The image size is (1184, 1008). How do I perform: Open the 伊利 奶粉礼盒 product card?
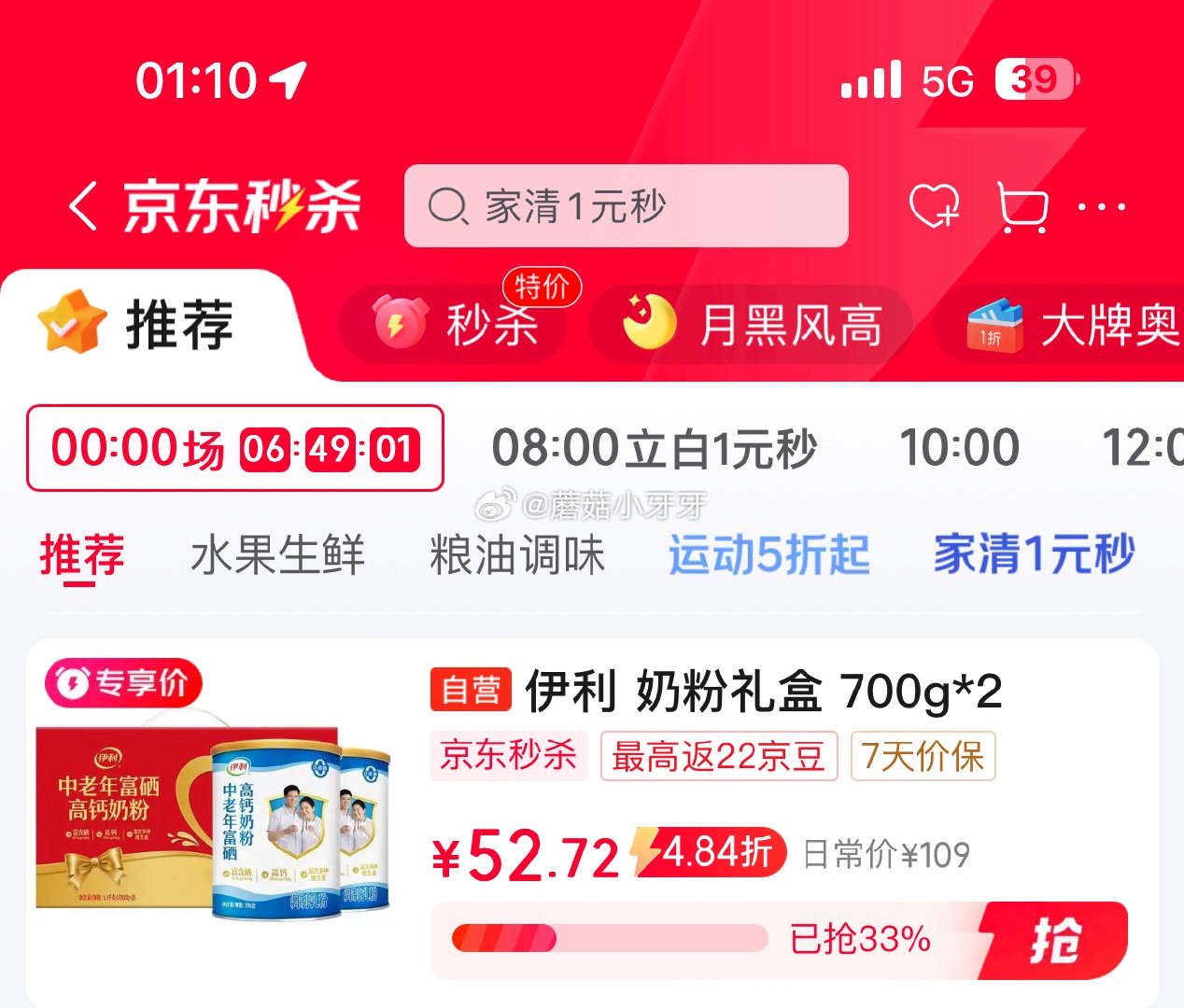click(715, 693)
